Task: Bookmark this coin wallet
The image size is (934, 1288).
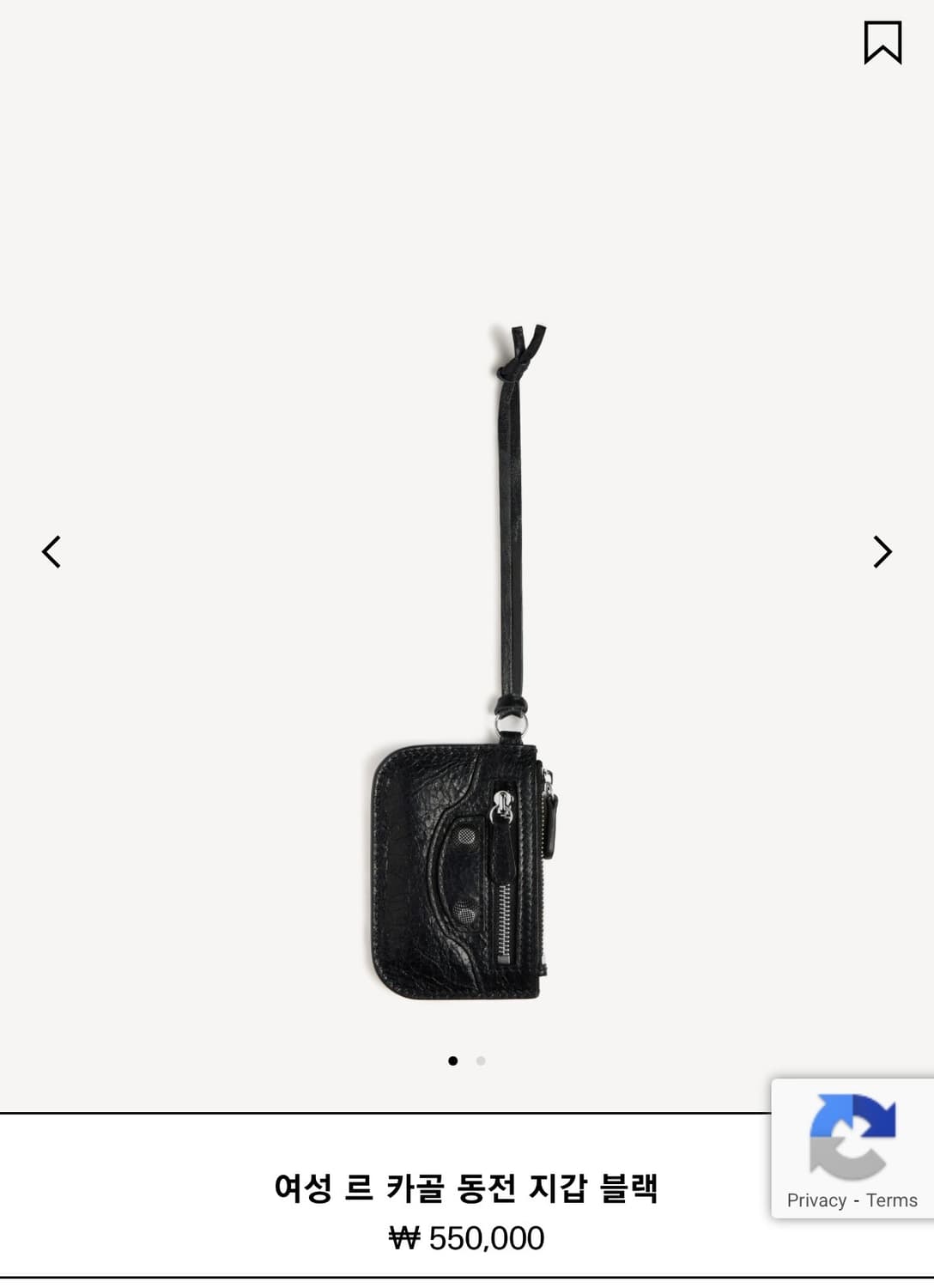Action: point(882,43)
